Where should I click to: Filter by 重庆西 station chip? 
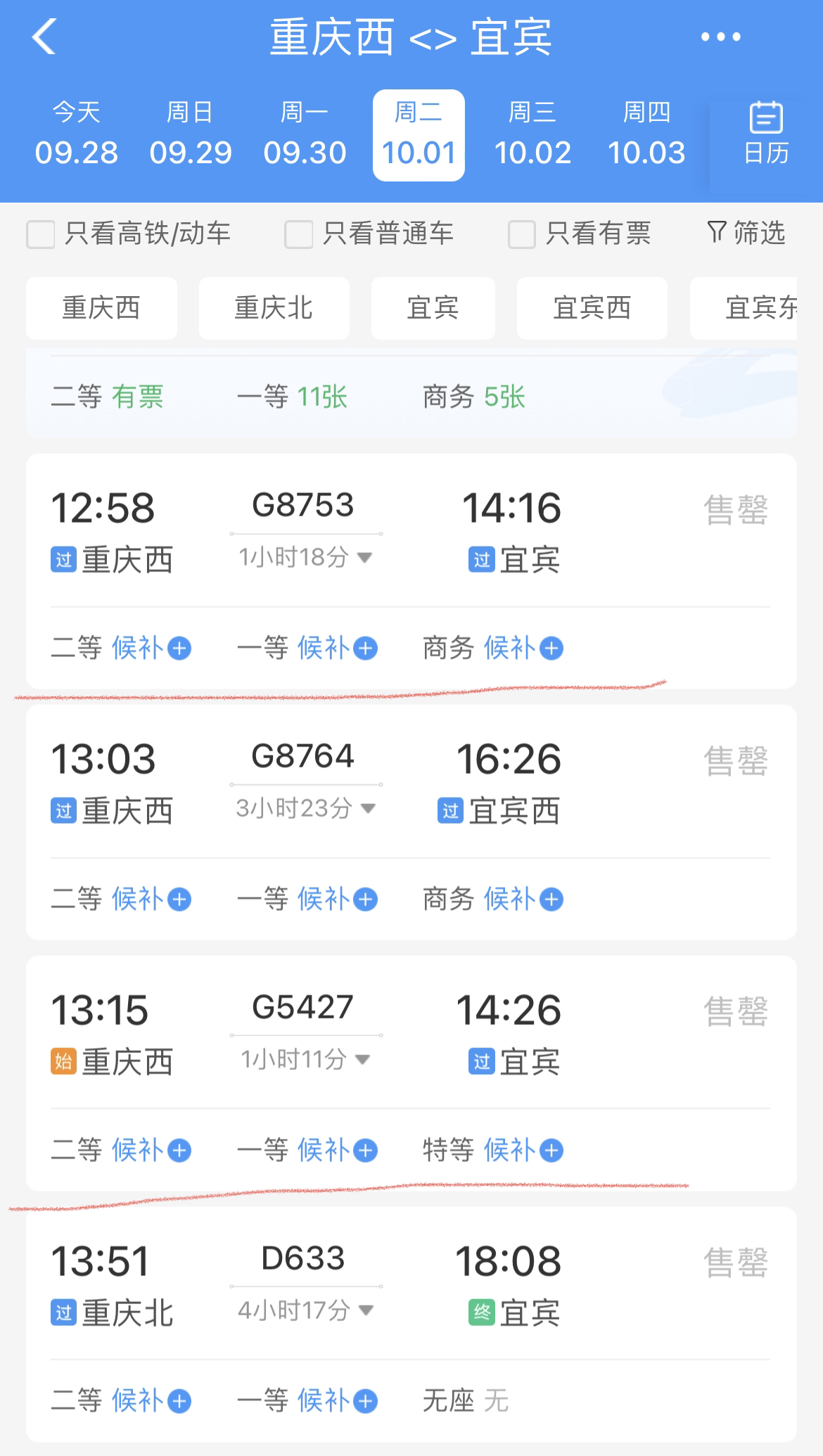101,308
